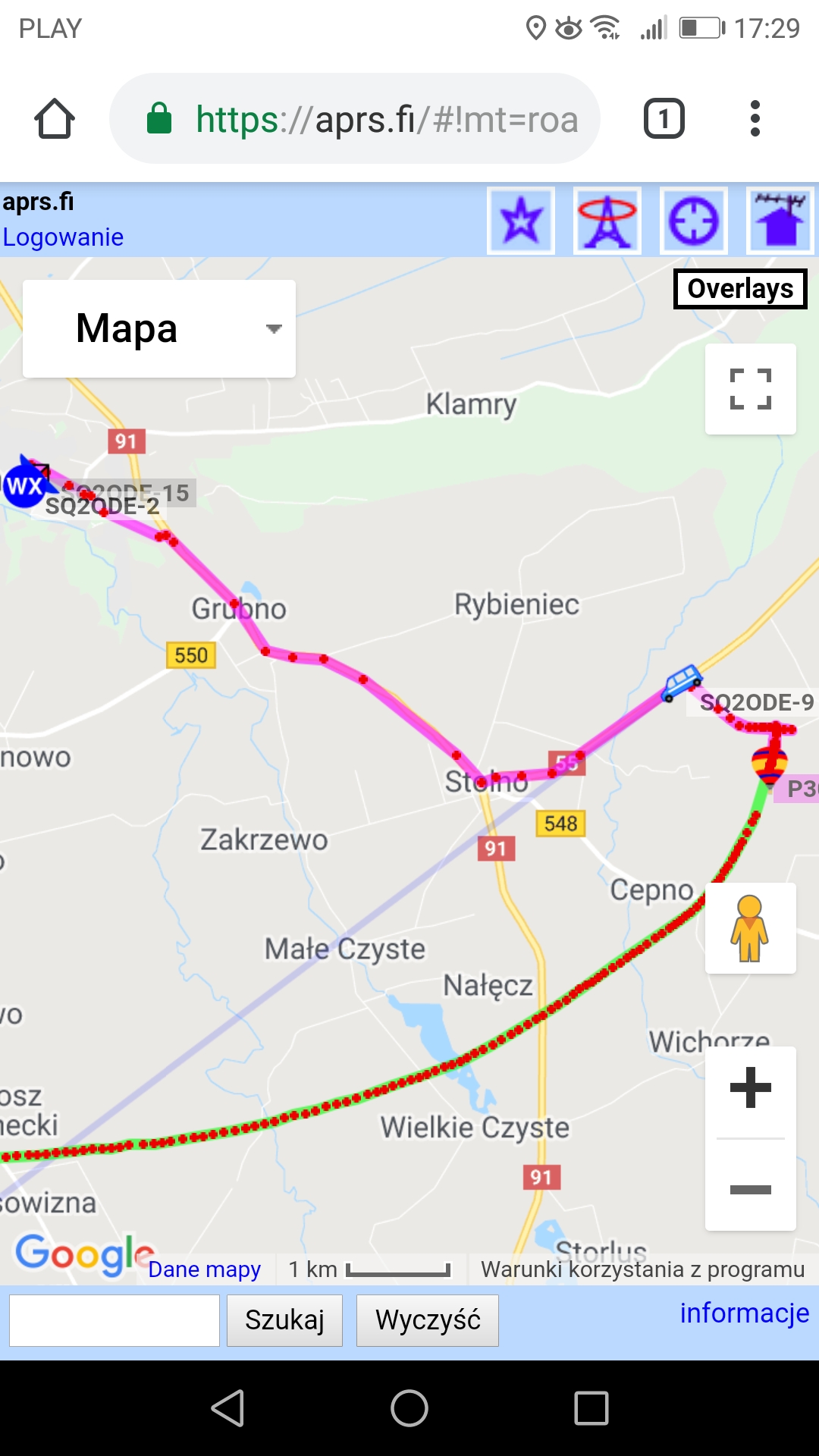Zoom out with the minus button
This screenshot has width=819, height=1456.
click(751, 1189)
